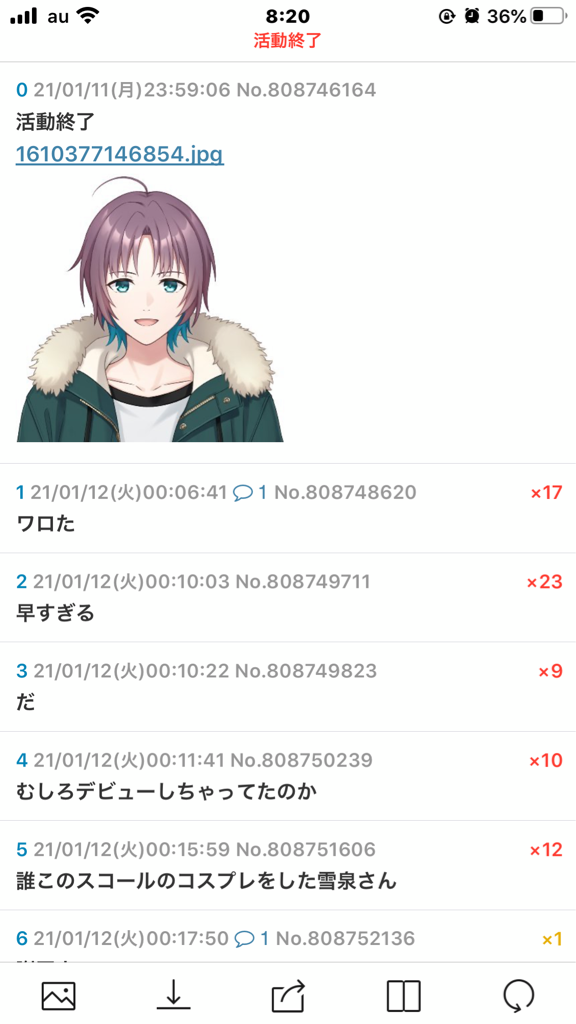Image resolution: width=576 pixels, height=1024 pixels.
Task: Tap the ×9 count on post 3
Action: 550,671
